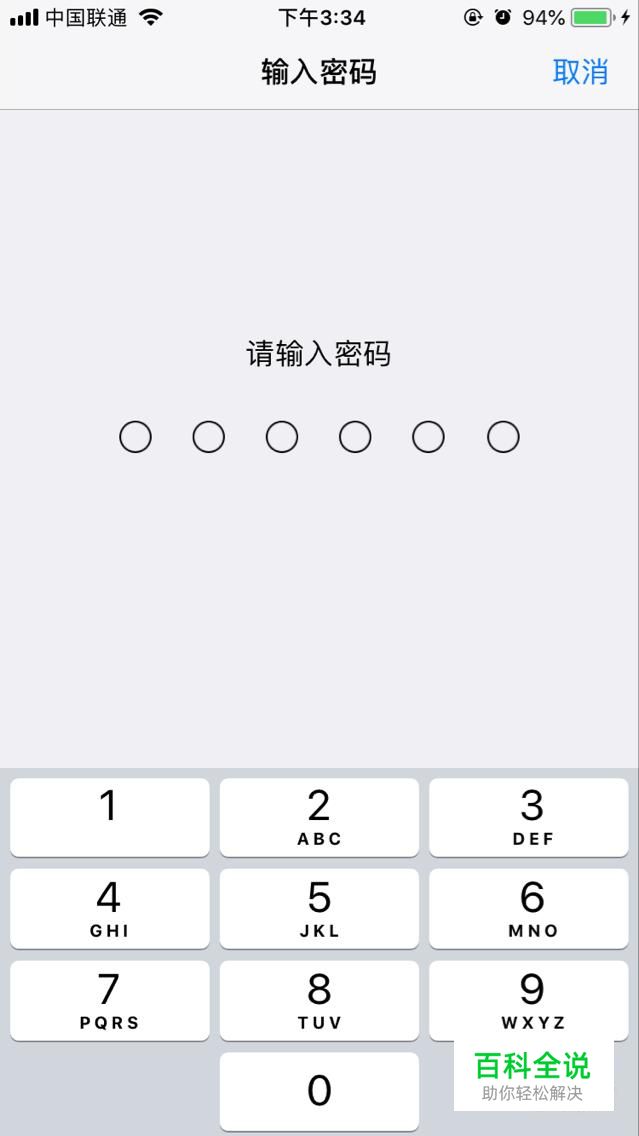Tap the 6 MNO key
Screen dimensions: 639x1136
coord(529,908)
